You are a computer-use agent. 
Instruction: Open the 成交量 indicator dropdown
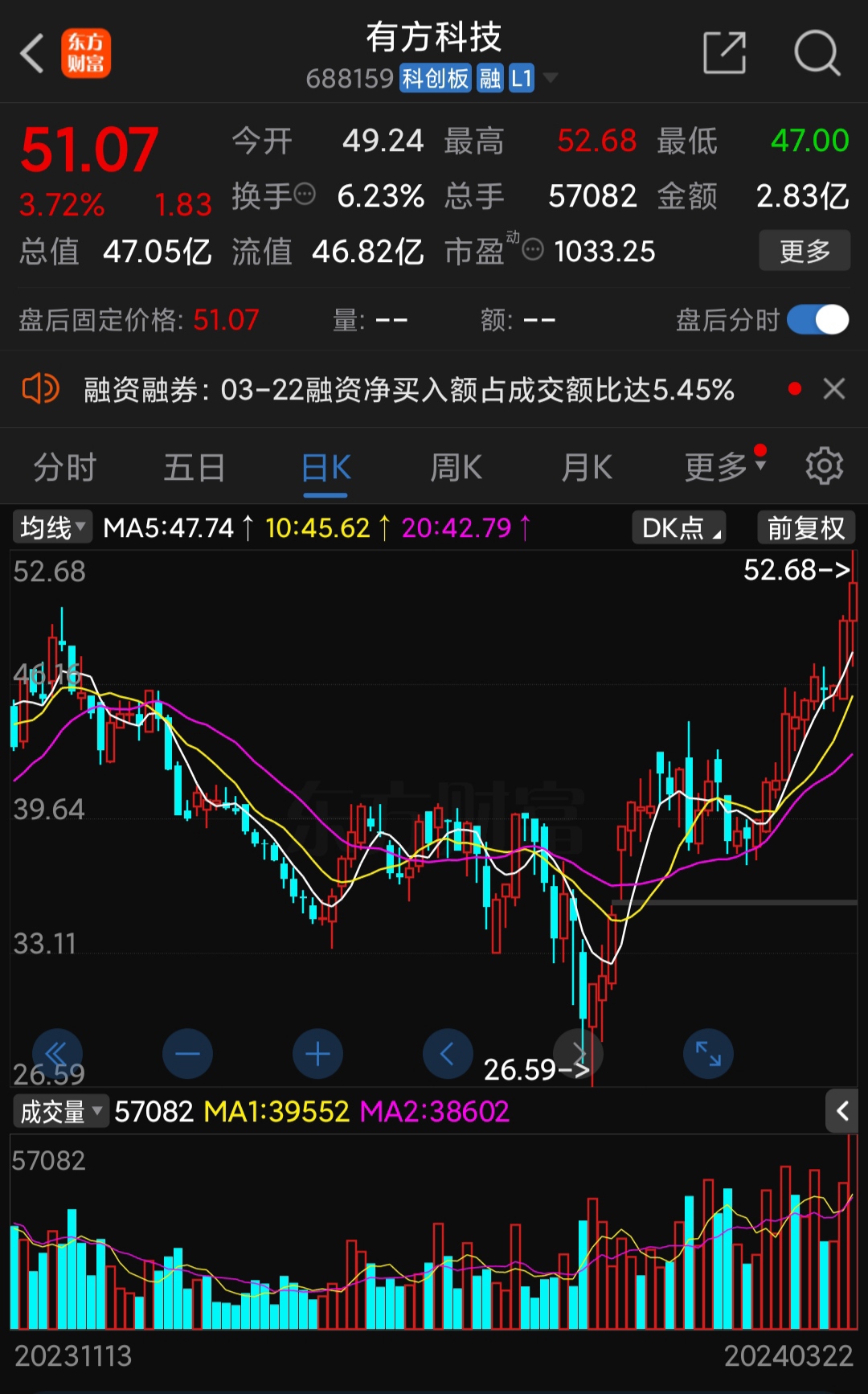[60, 1111]
